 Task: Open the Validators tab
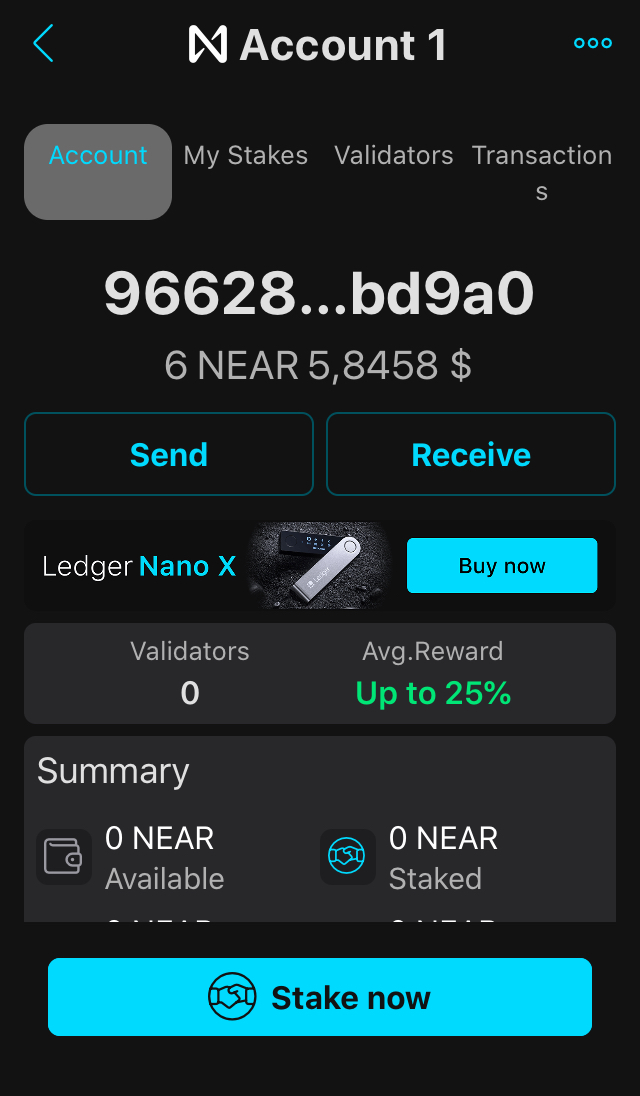coord(394,156)
